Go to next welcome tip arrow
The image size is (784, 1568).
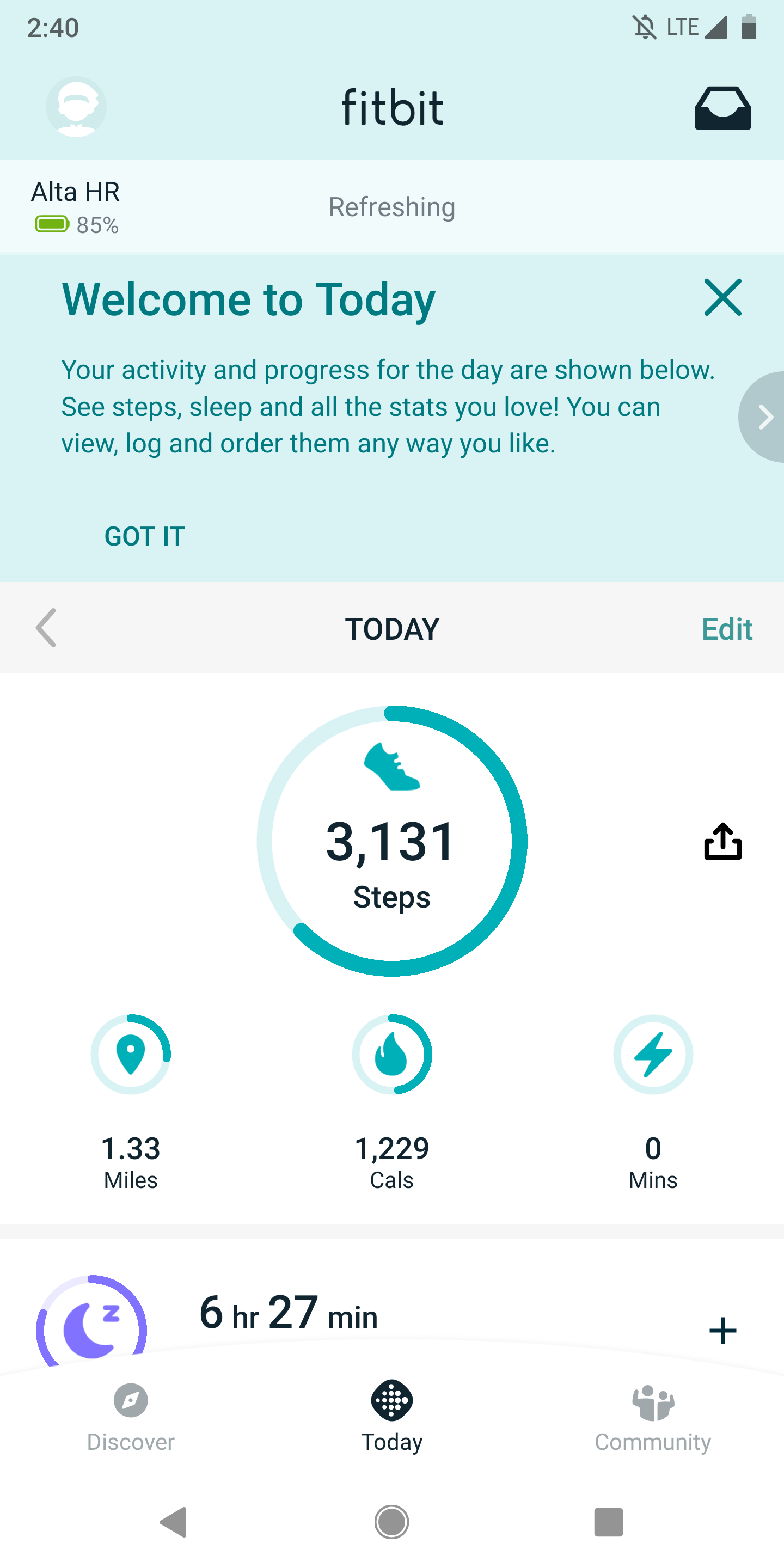(x=763, y=417)
